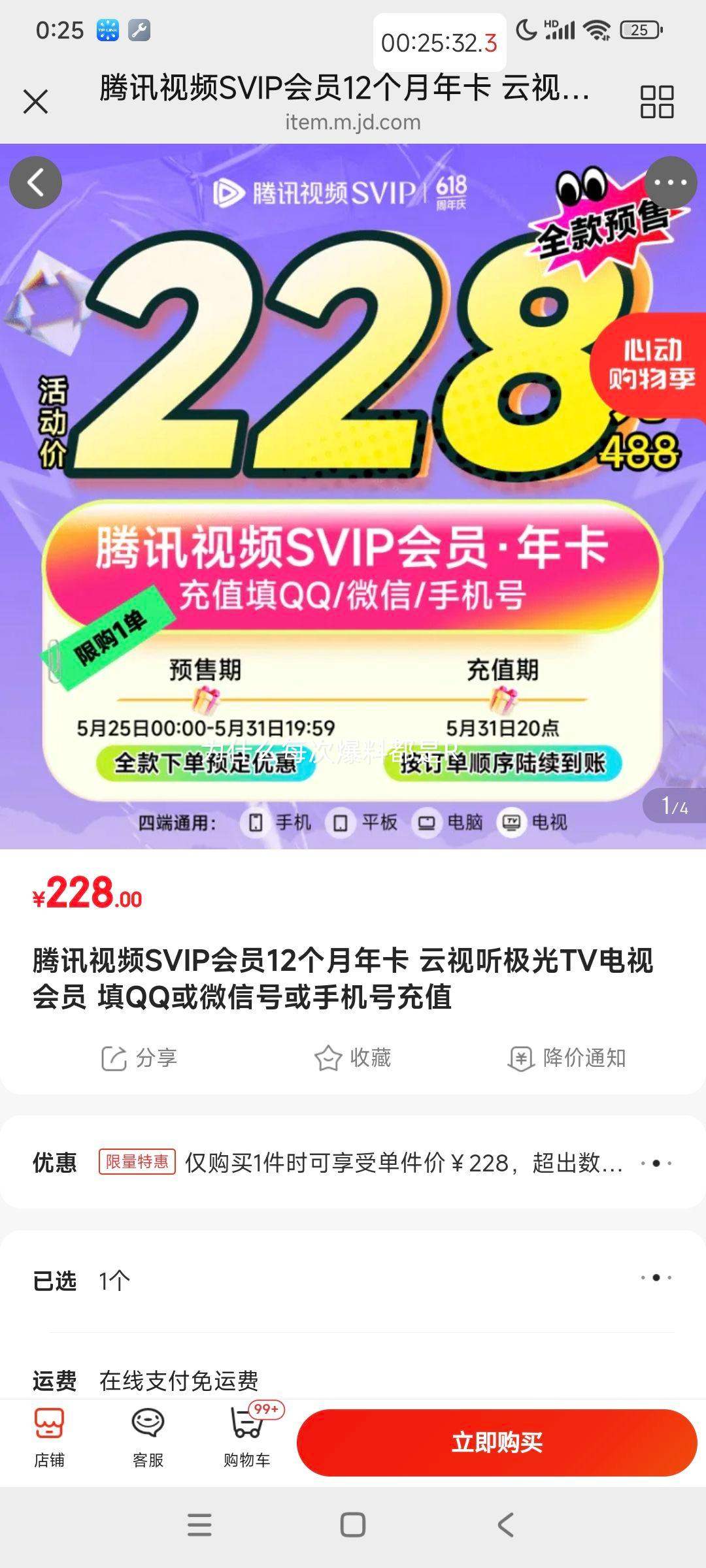
Task: Tap 立即购买 to buy now
Action: (497, 1443)
